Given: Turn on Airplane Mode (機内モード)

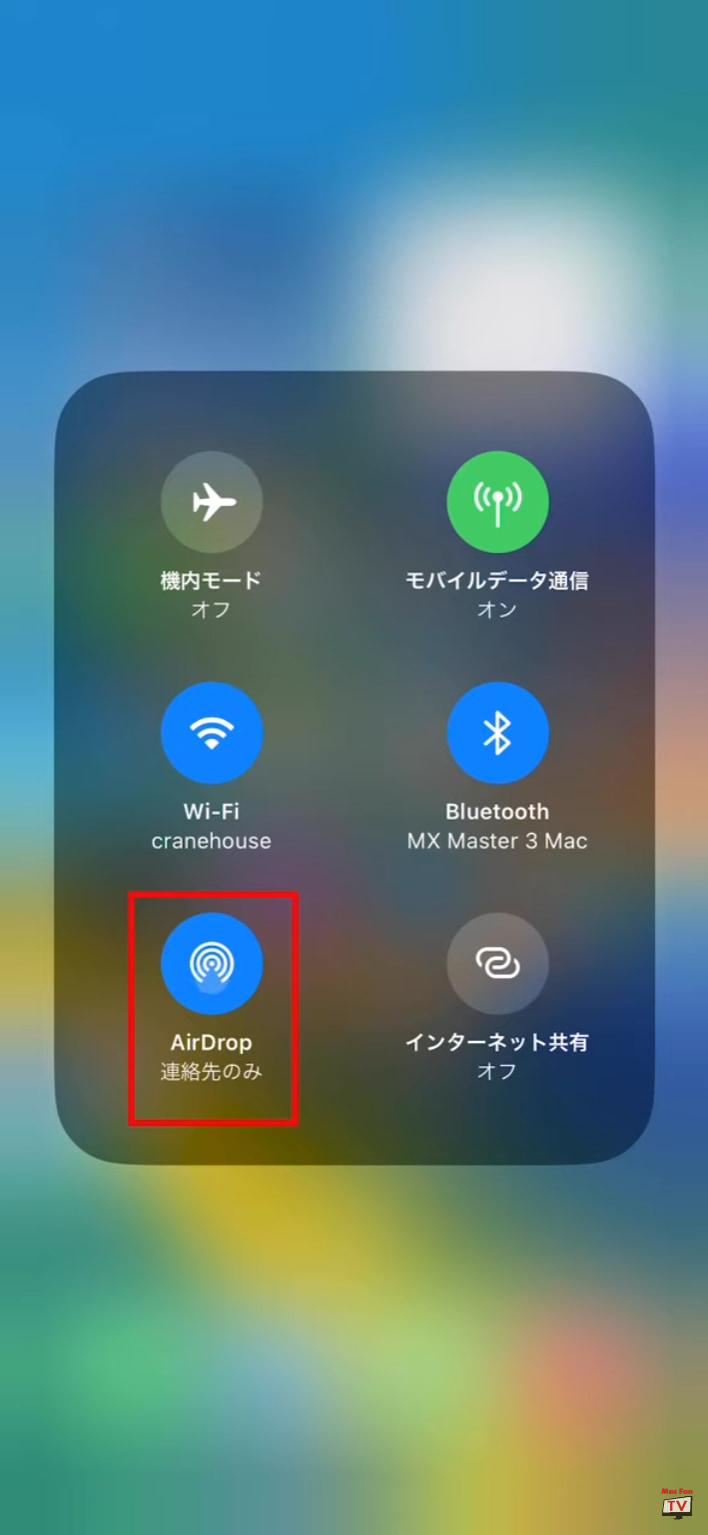Looking at the screenshot, I should [x=211, y=503].
